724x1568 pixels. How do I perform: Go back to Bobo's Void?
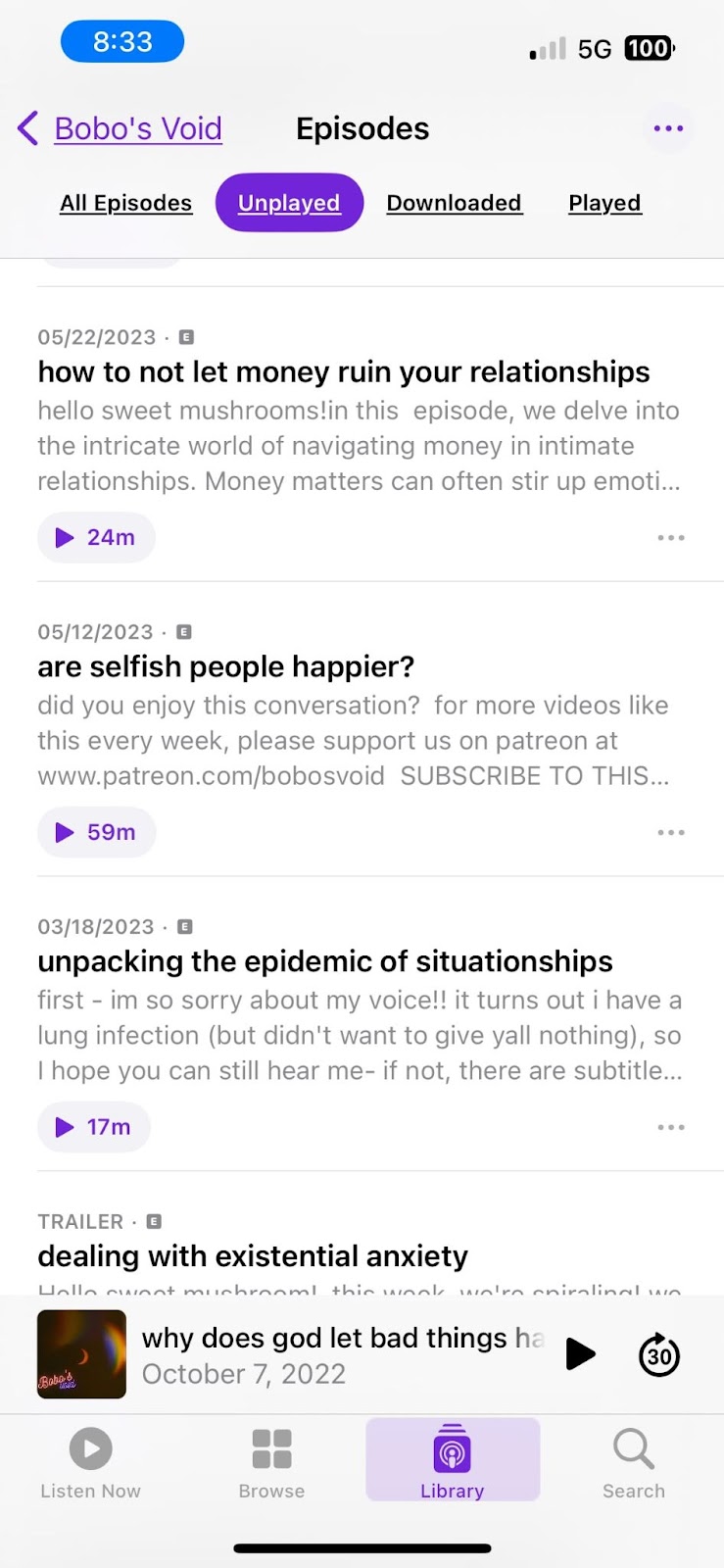[x=121, y=128]
